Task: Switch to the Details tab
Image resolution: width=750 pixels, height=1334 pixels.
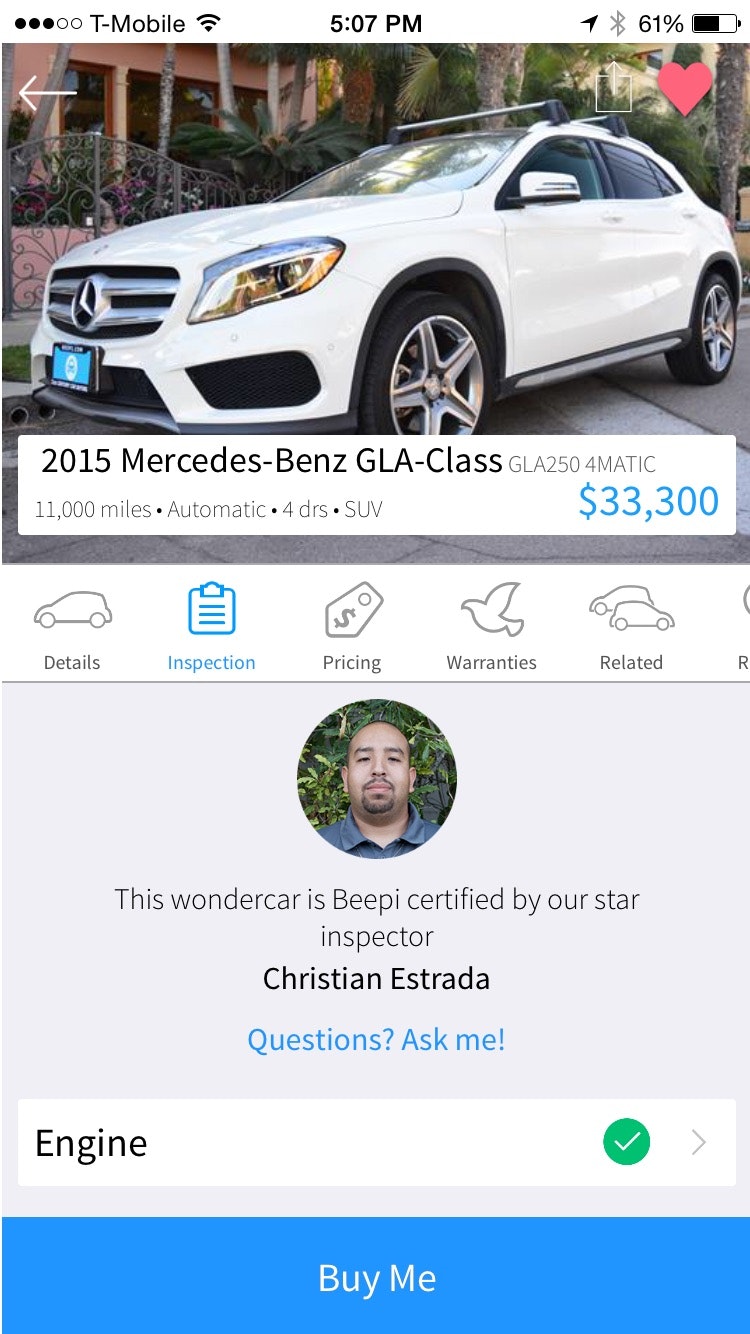Action: pos(71,625)
